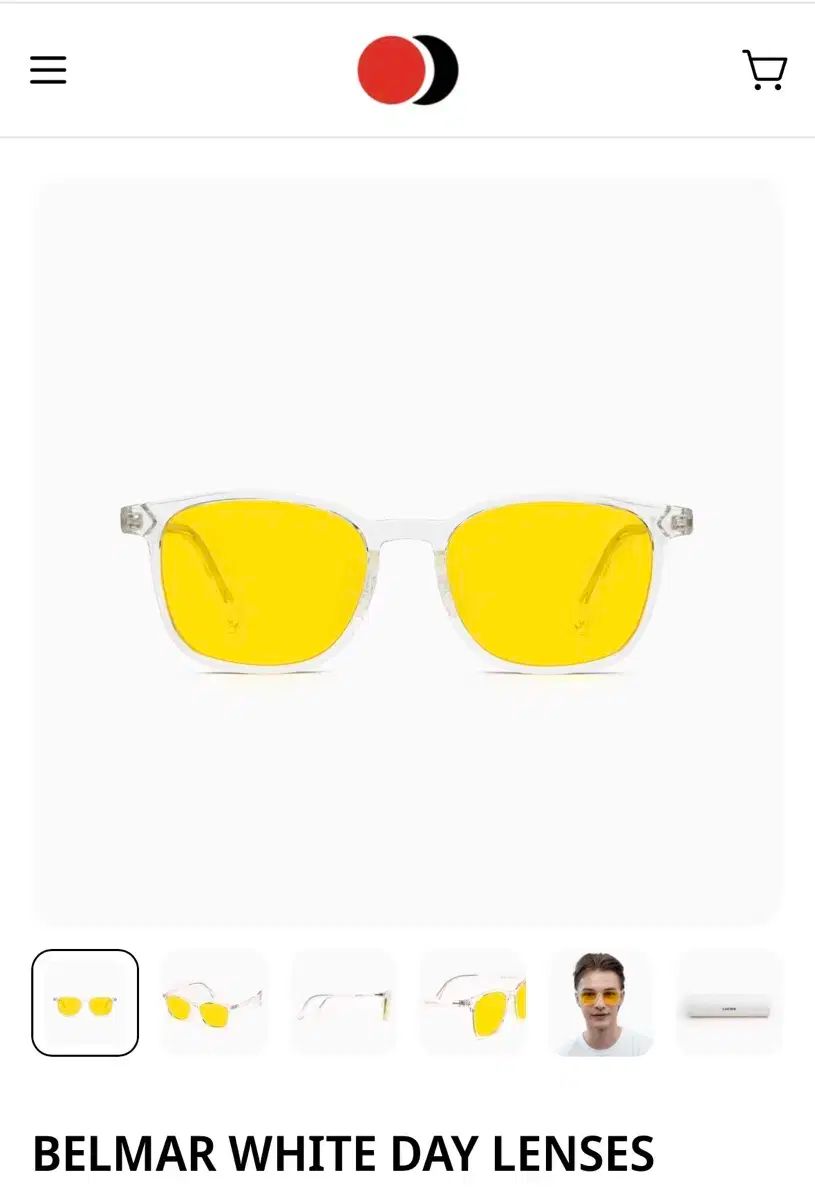Select the close-up hinge view thumbnail
Viewport: 815px width, 1200px height.
(x=472, y=1002)
